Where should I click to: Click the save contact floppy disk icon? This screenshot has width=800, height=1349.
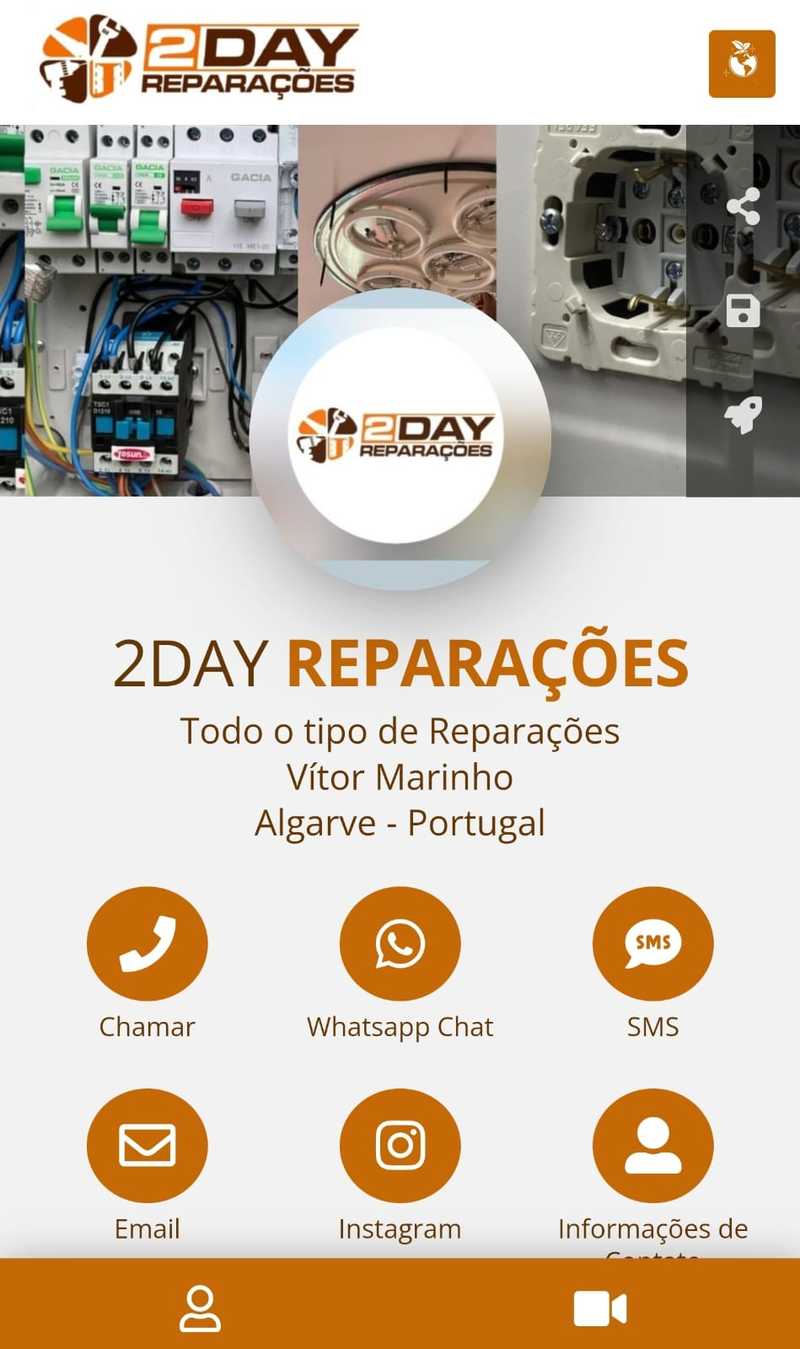point(744,311)
